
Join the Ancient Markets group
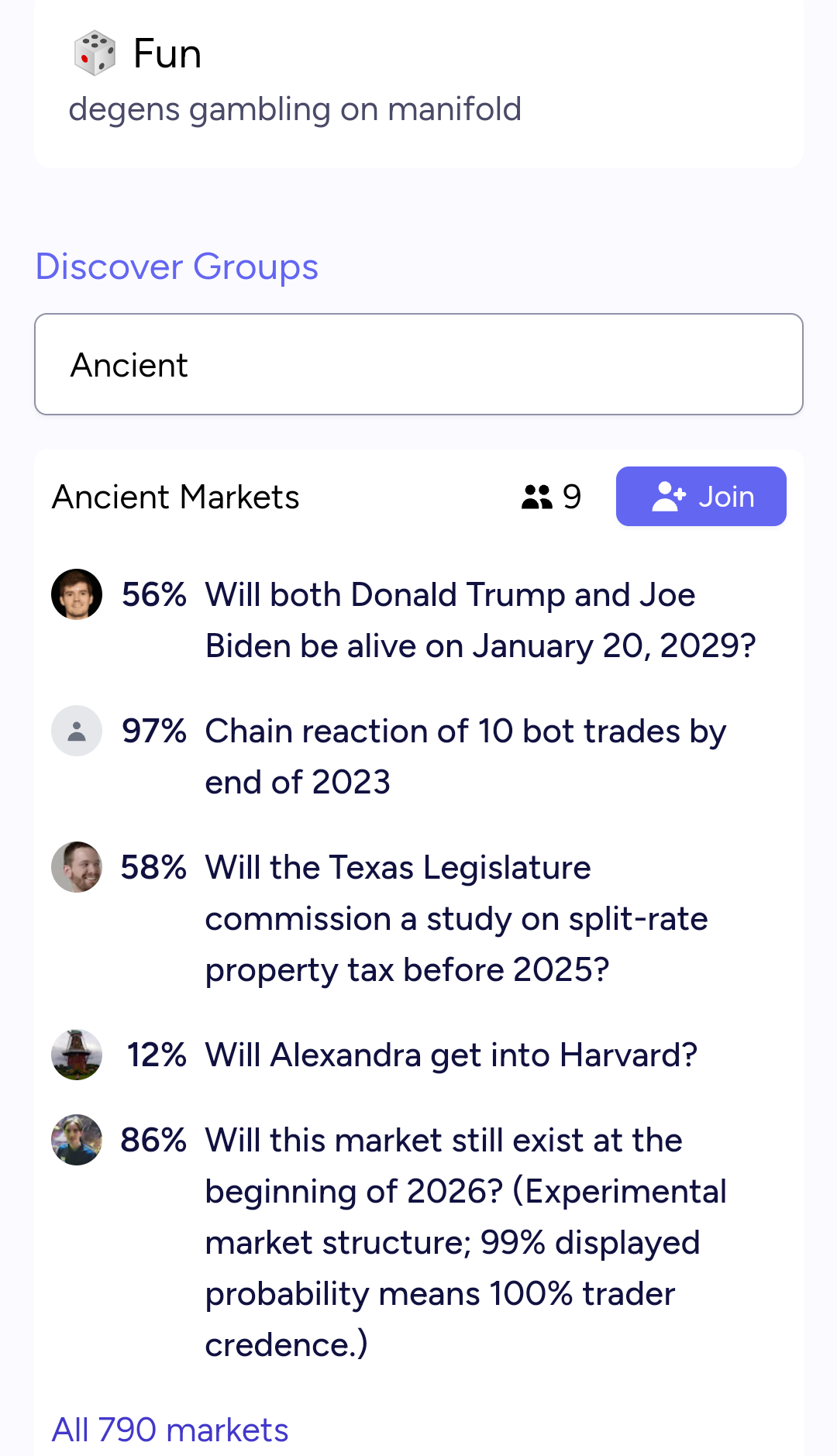[x=701, y=496]
